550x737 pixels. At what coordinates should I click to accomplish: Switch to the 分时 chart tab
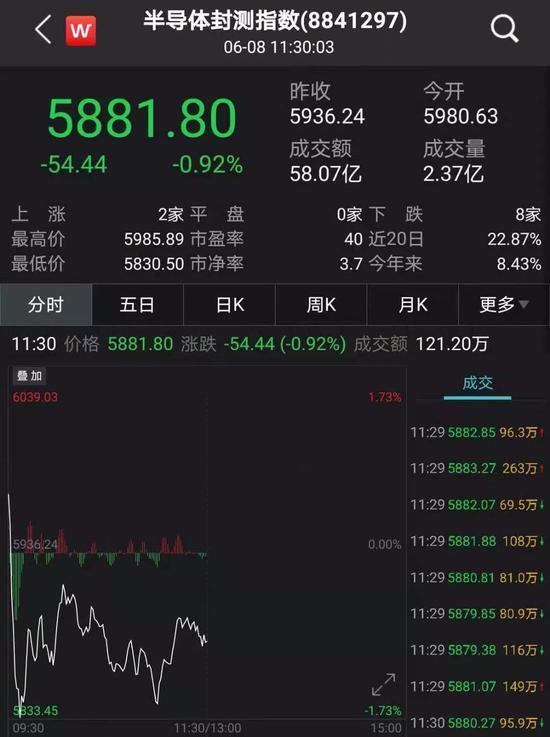pos(46,305)
